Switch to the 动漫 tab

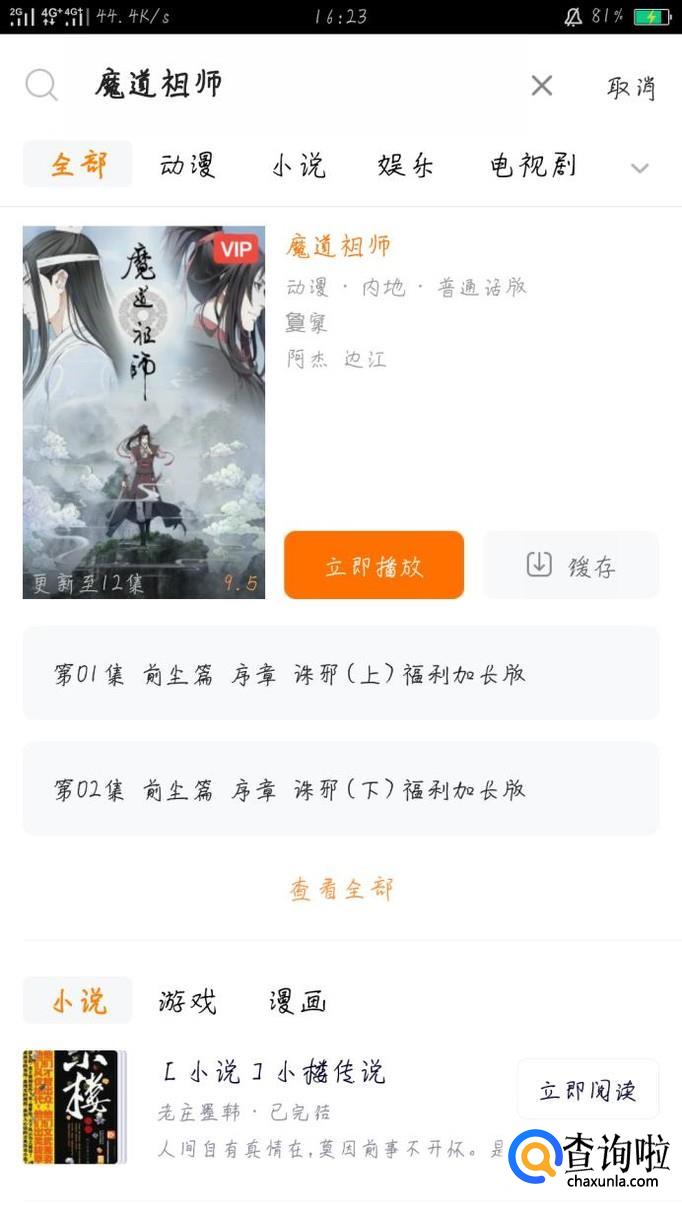188,165
